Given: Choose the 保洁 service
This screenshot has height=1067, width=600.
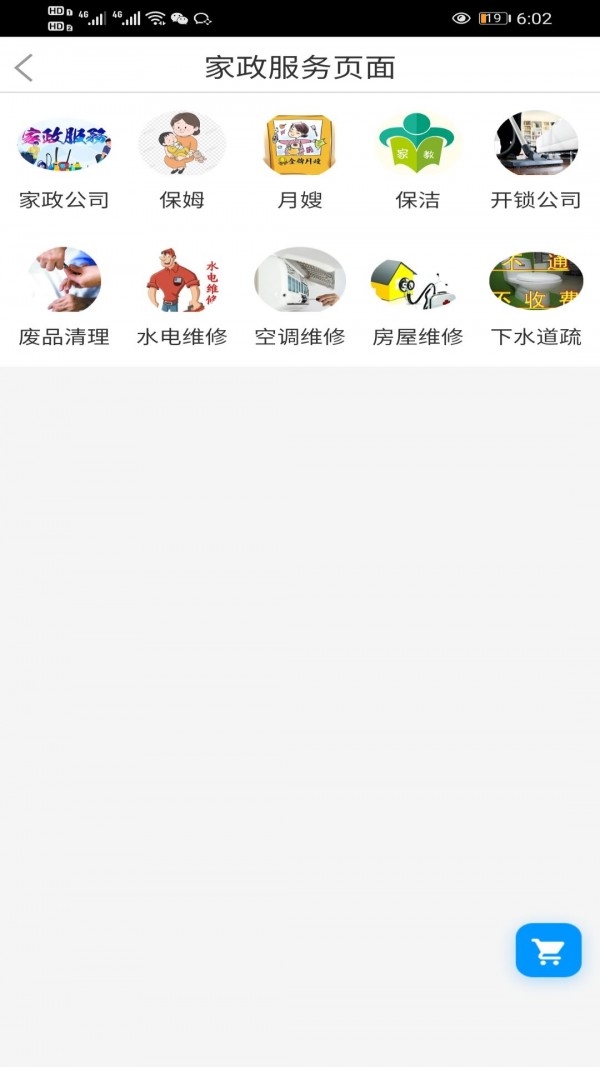Looking at the screenshot, I should [418, 160].
